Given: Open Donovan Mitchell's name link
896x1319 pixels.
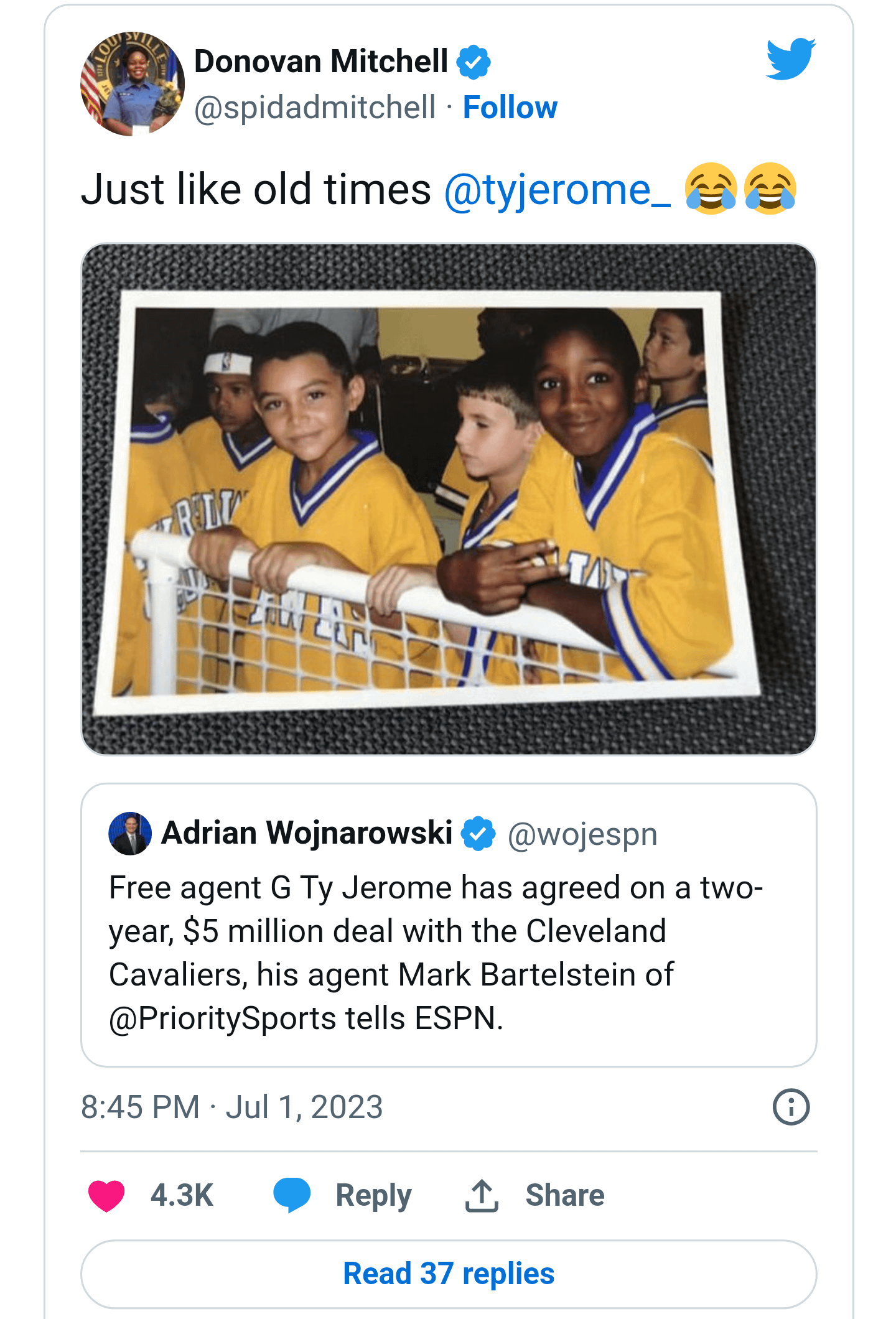Looking at the screenshot, I should click(321, 62).
